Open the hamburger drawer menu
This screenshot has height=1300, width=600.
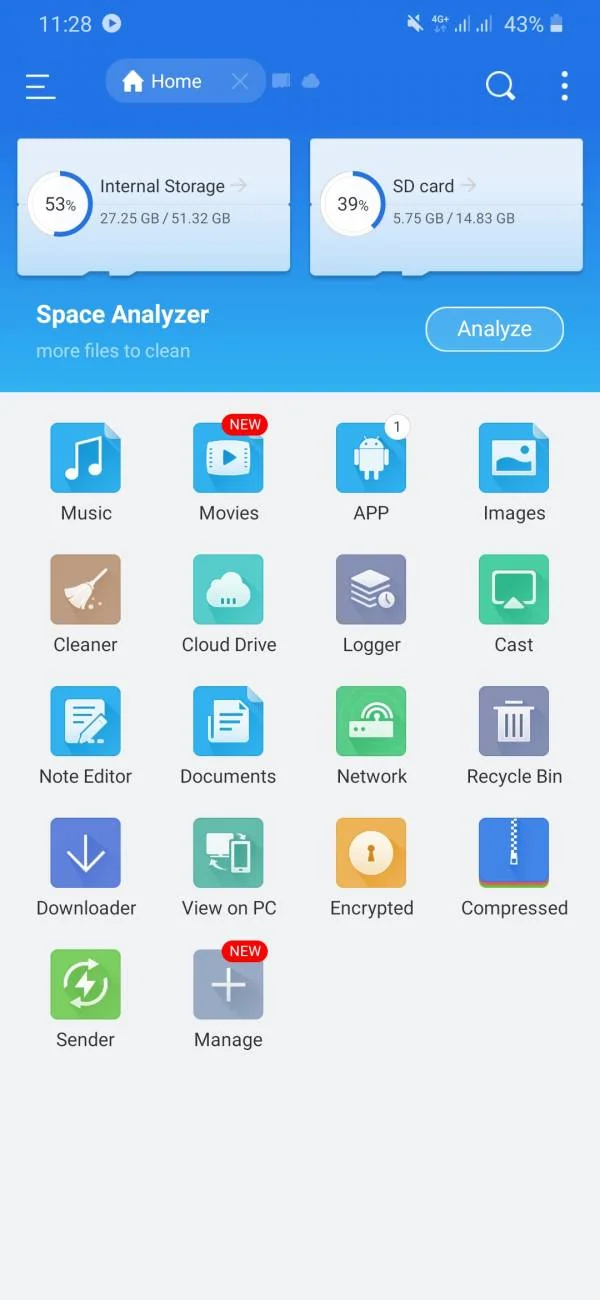40,86
